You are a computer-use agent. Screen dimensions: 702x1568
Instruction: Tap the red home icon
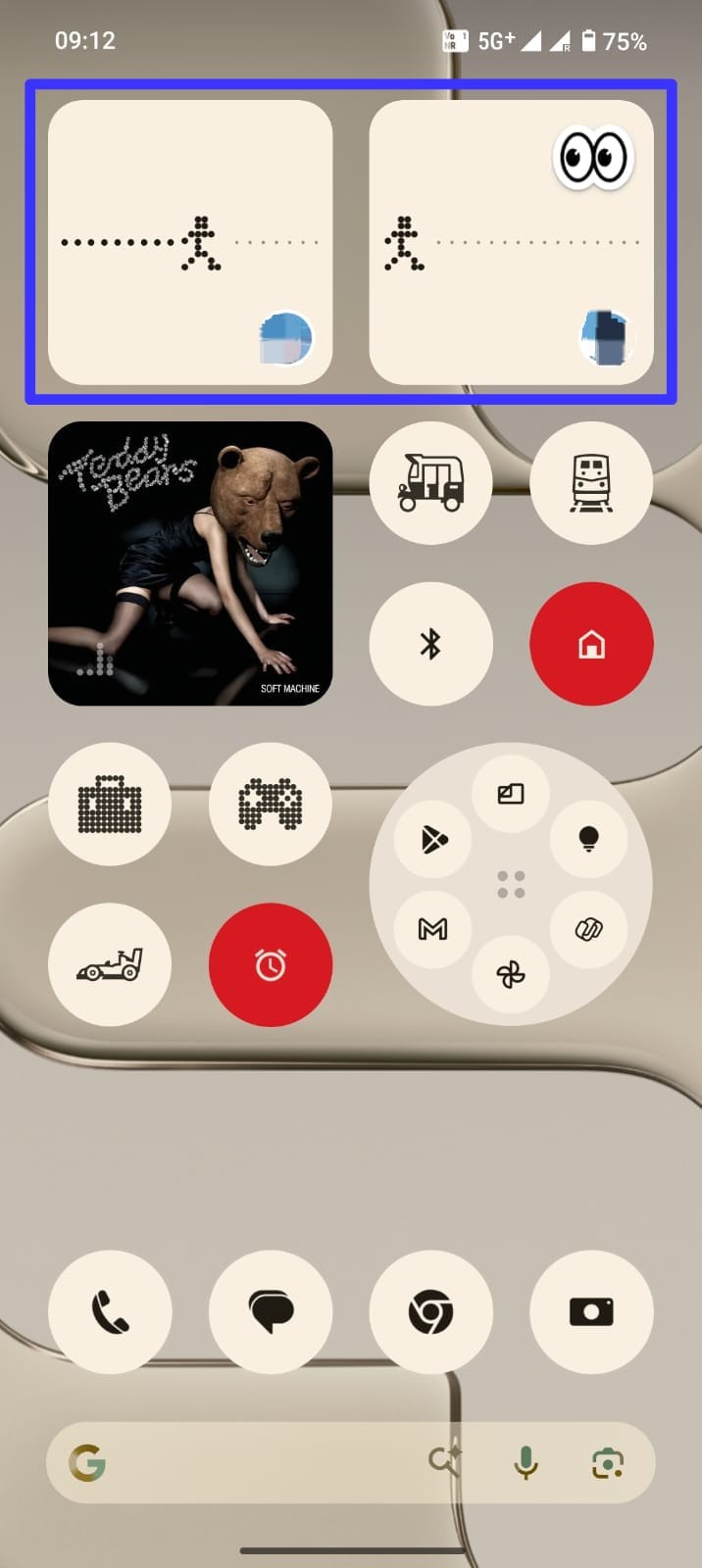point(591,644)
